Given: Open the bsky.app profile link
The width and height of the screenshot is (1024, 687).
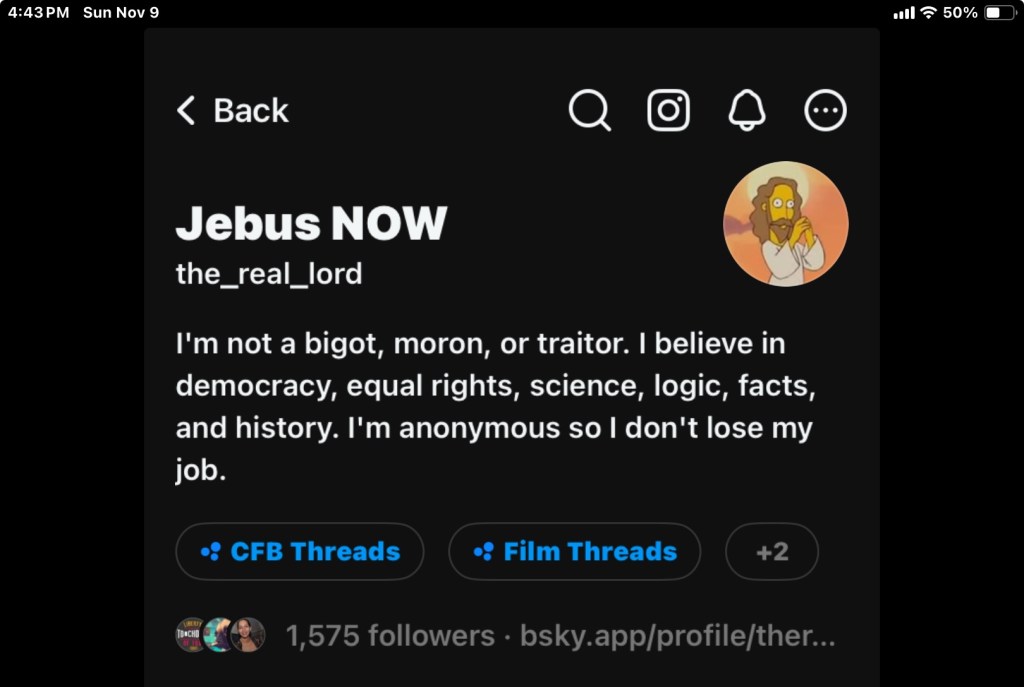Looking at the screenshot, I should click(677, 636).
